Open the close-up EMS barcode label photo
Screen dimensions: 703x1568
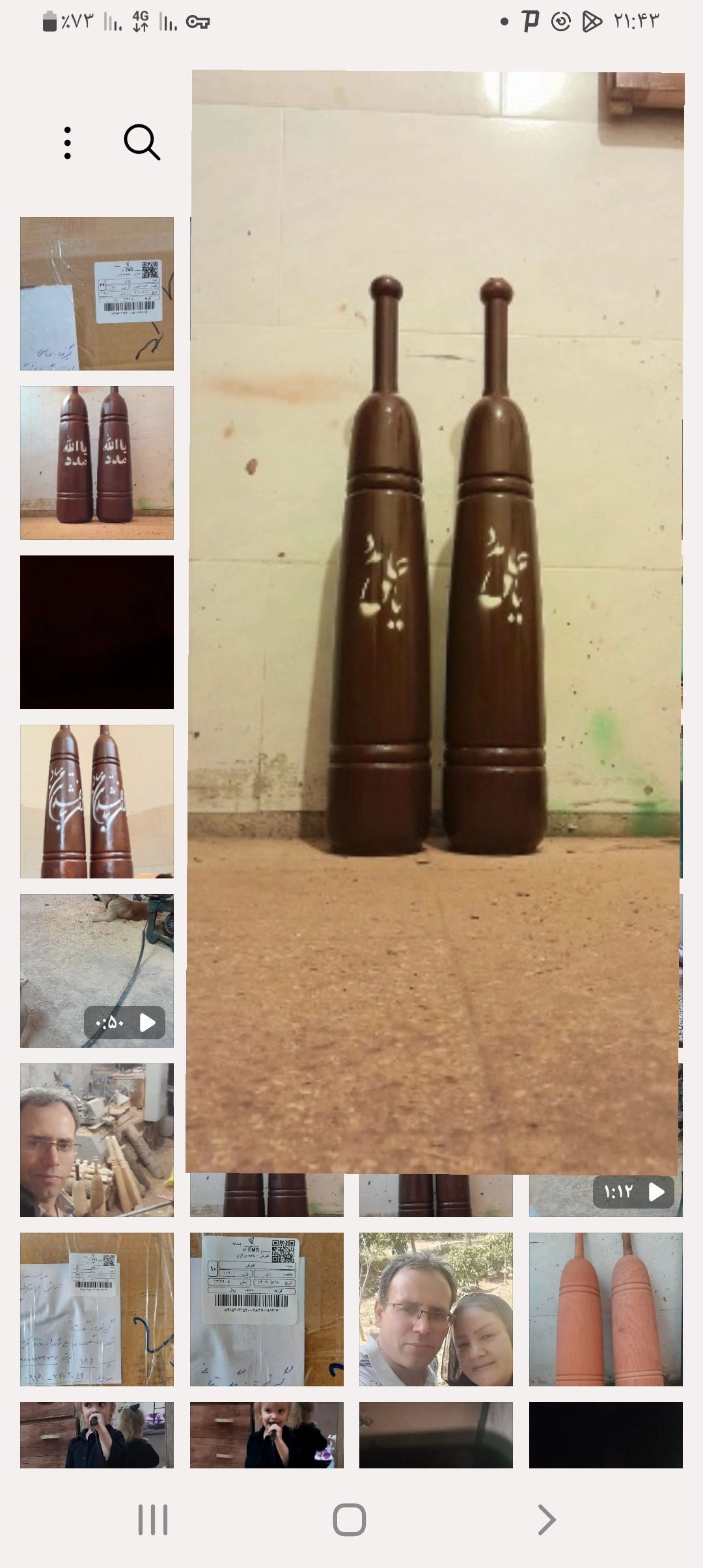tap(266, 1309)
